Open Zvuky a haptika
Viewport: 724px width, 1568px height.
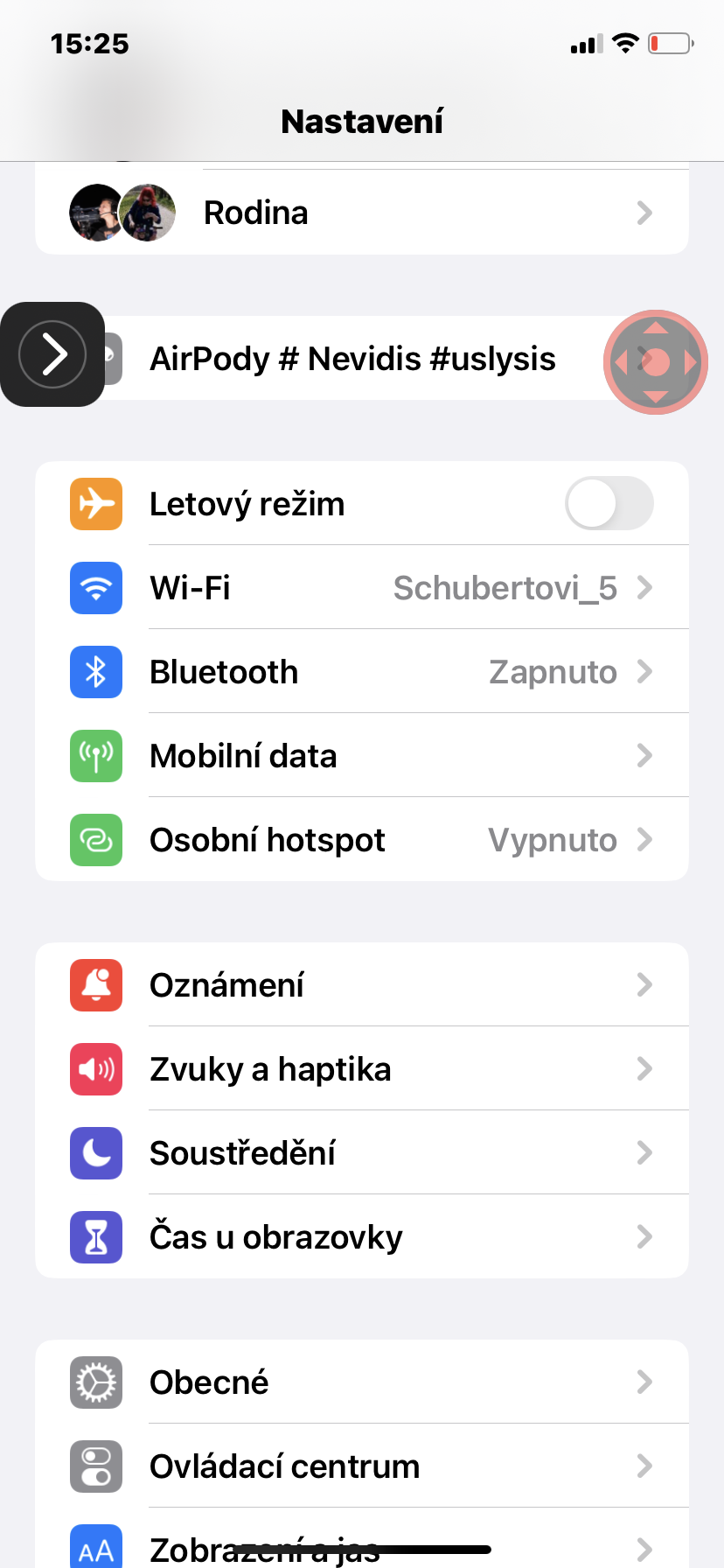click(x=362, y=1068)
